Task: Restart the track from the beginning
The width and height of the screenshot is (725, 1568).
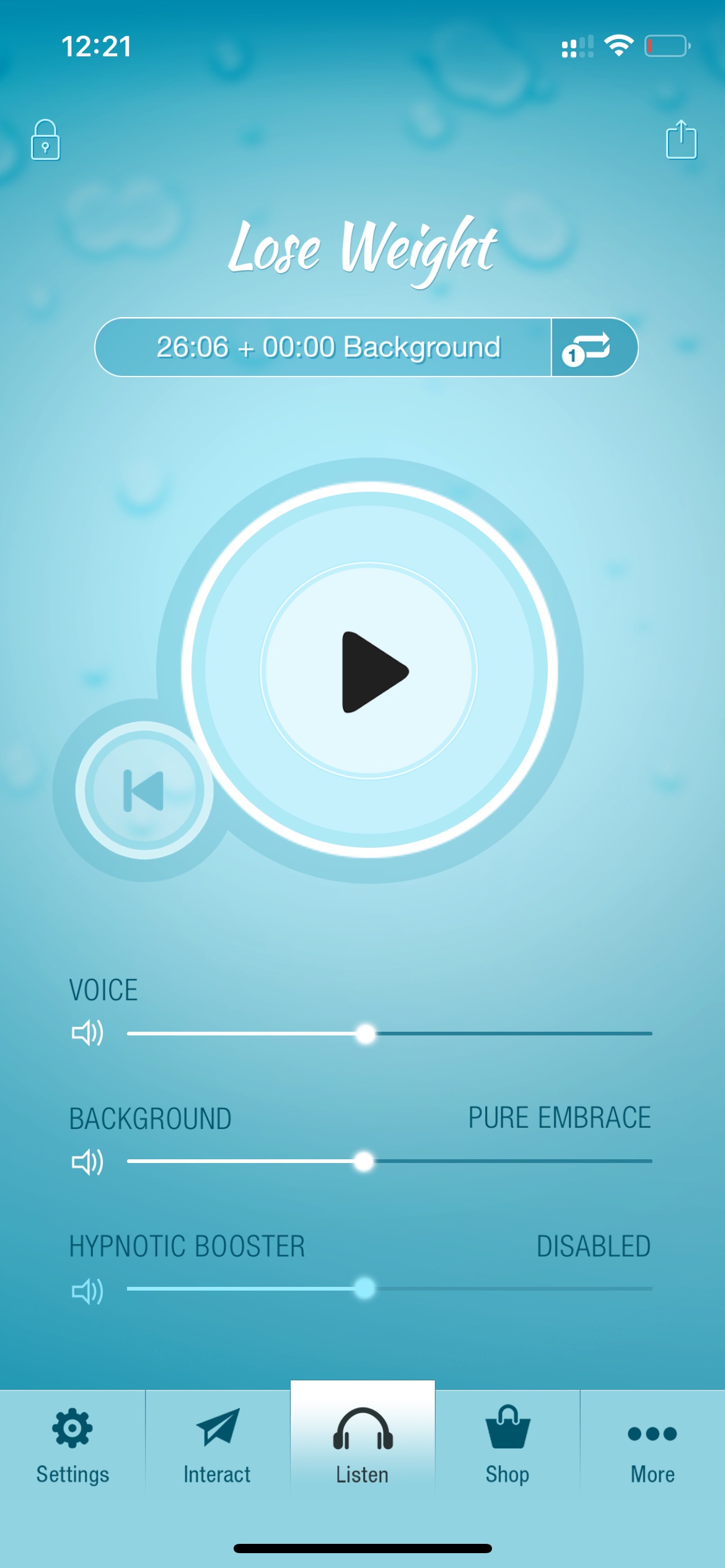Action: click(x=144, y=790)
